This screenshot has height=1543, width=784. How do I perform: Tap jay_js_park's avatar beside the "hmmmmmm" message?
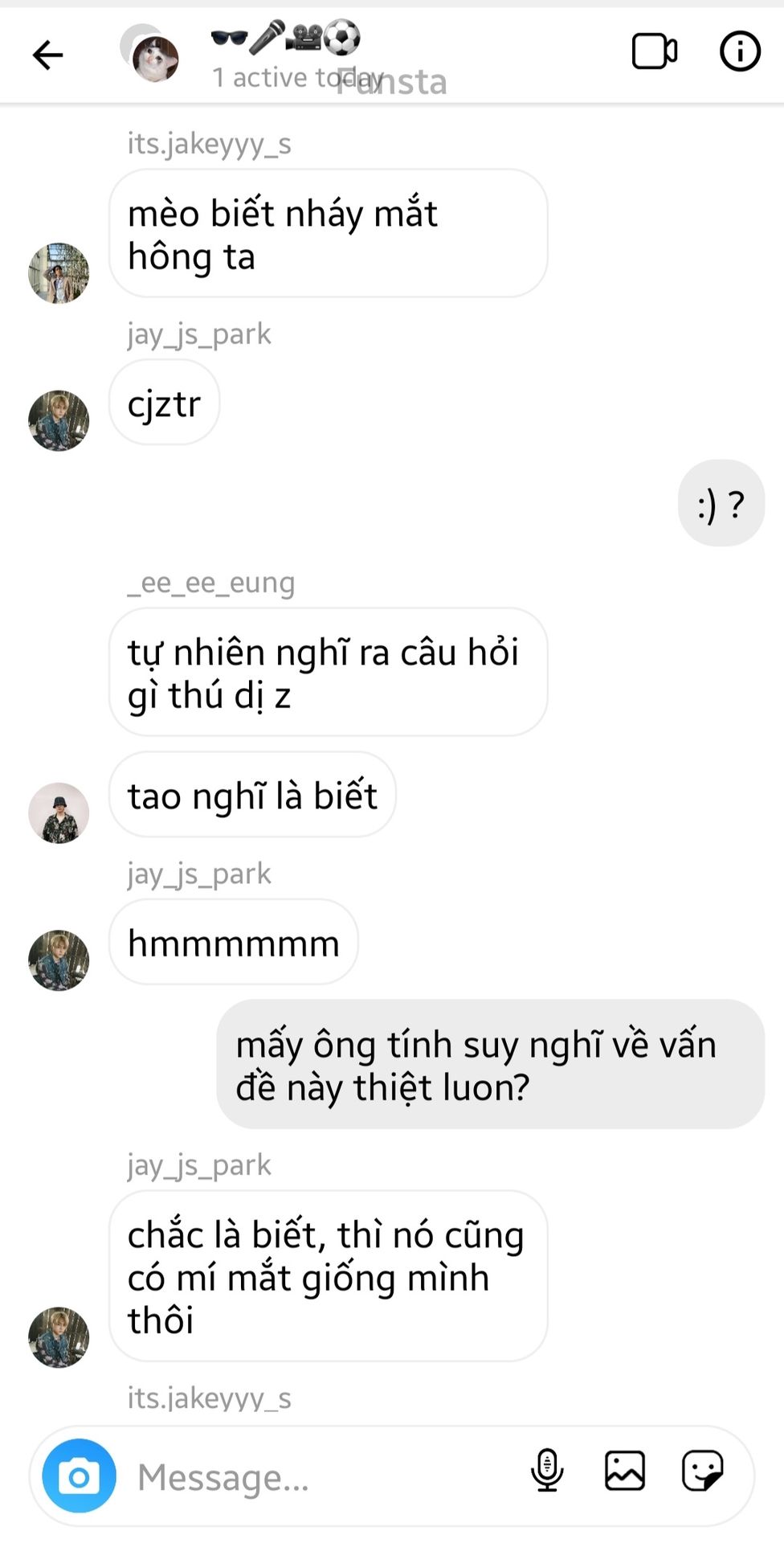pyautogui.click(x=59, y=960)
